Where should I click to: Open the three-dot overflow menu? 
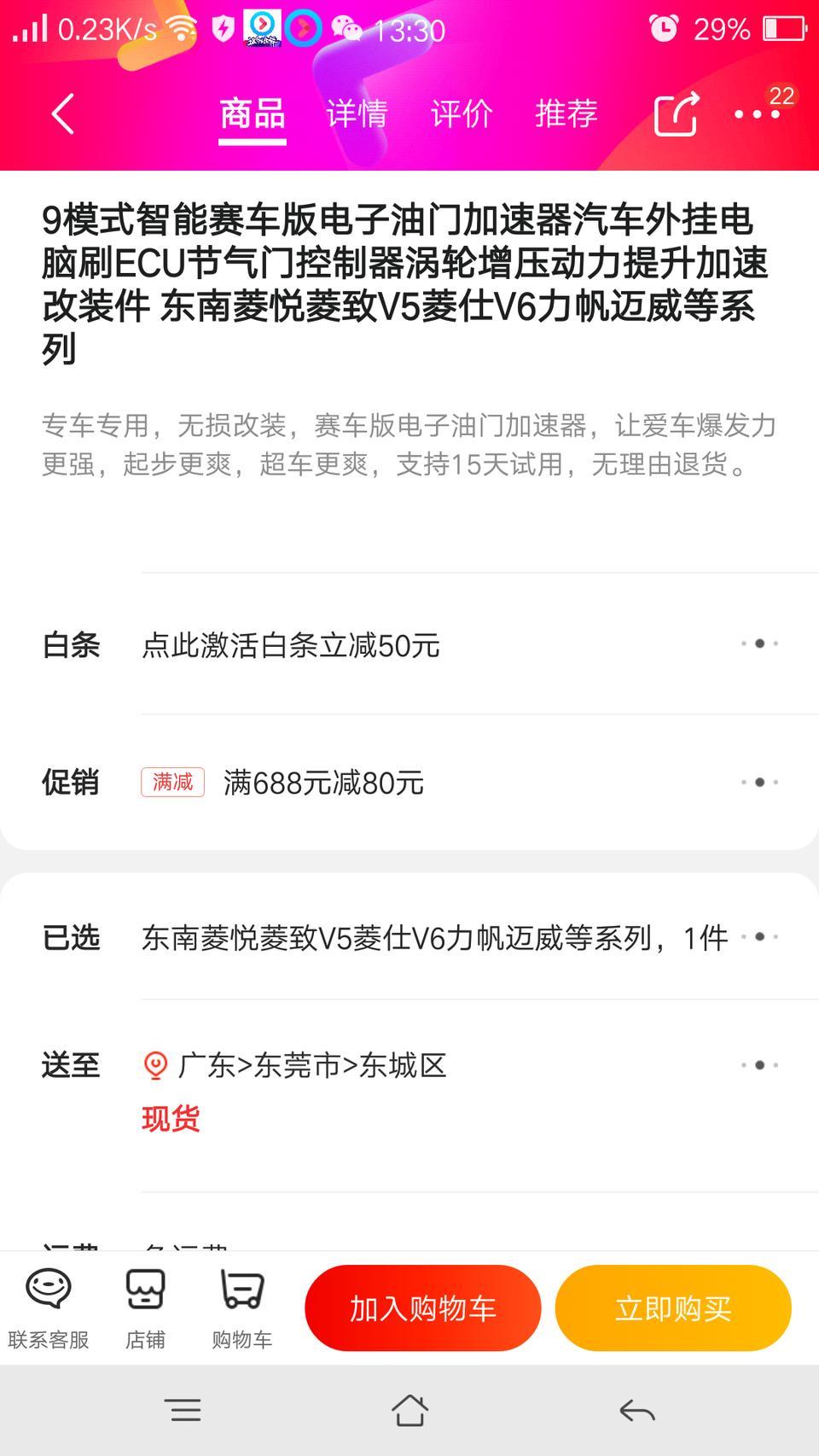[x=758, y=114]
